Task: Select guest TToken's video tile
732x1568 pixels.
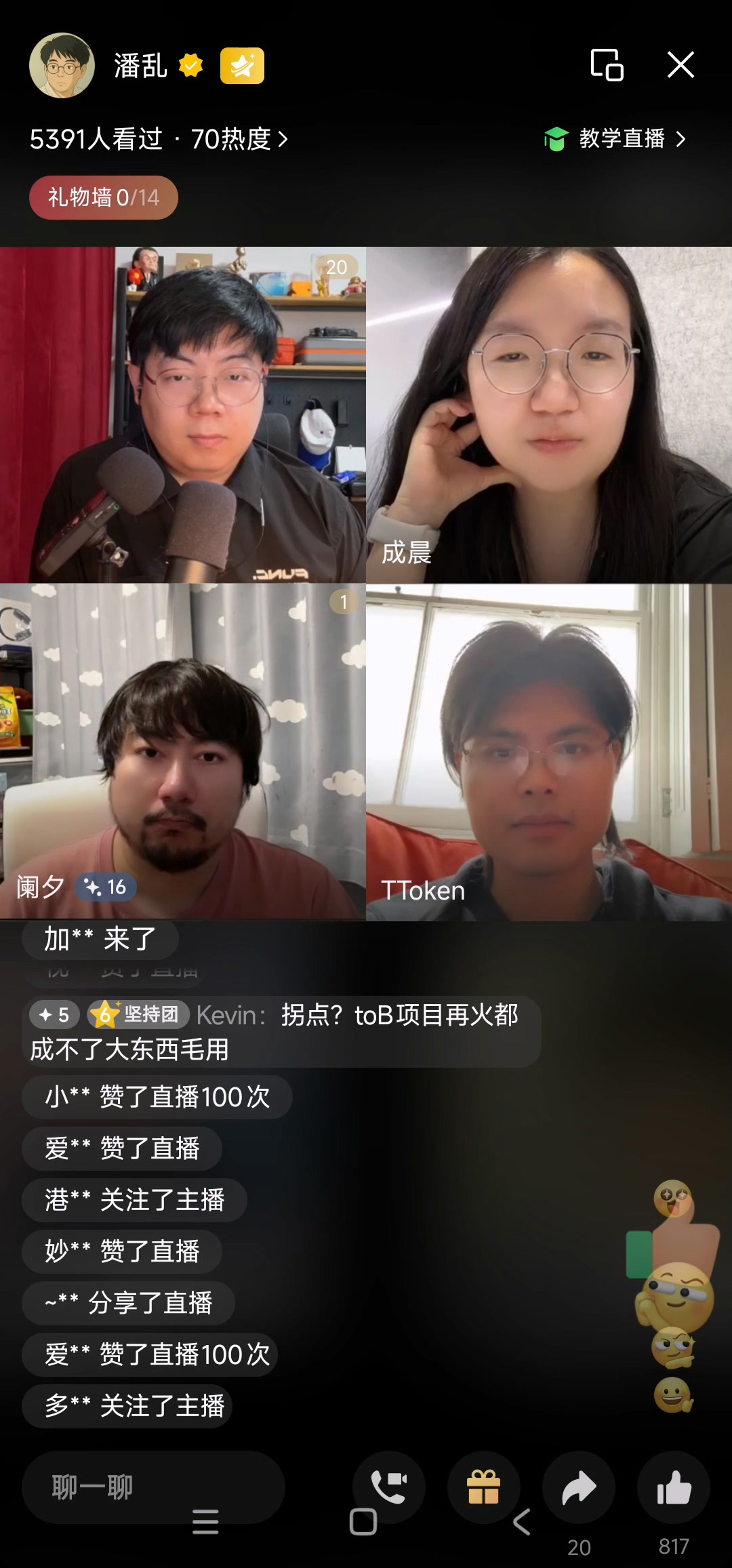Action: click(549, 751)
